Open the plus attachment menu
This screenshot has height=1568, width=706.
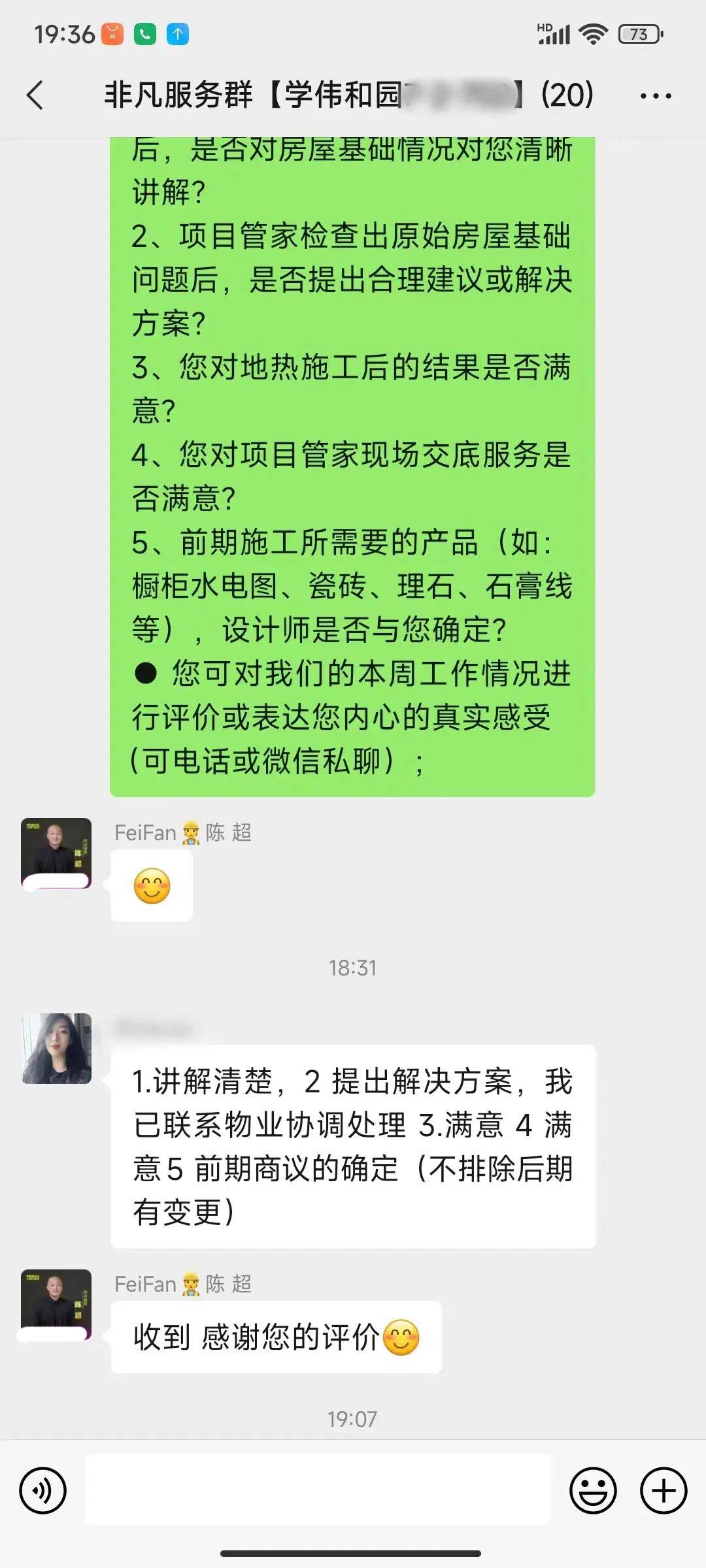coord(663,1491)
